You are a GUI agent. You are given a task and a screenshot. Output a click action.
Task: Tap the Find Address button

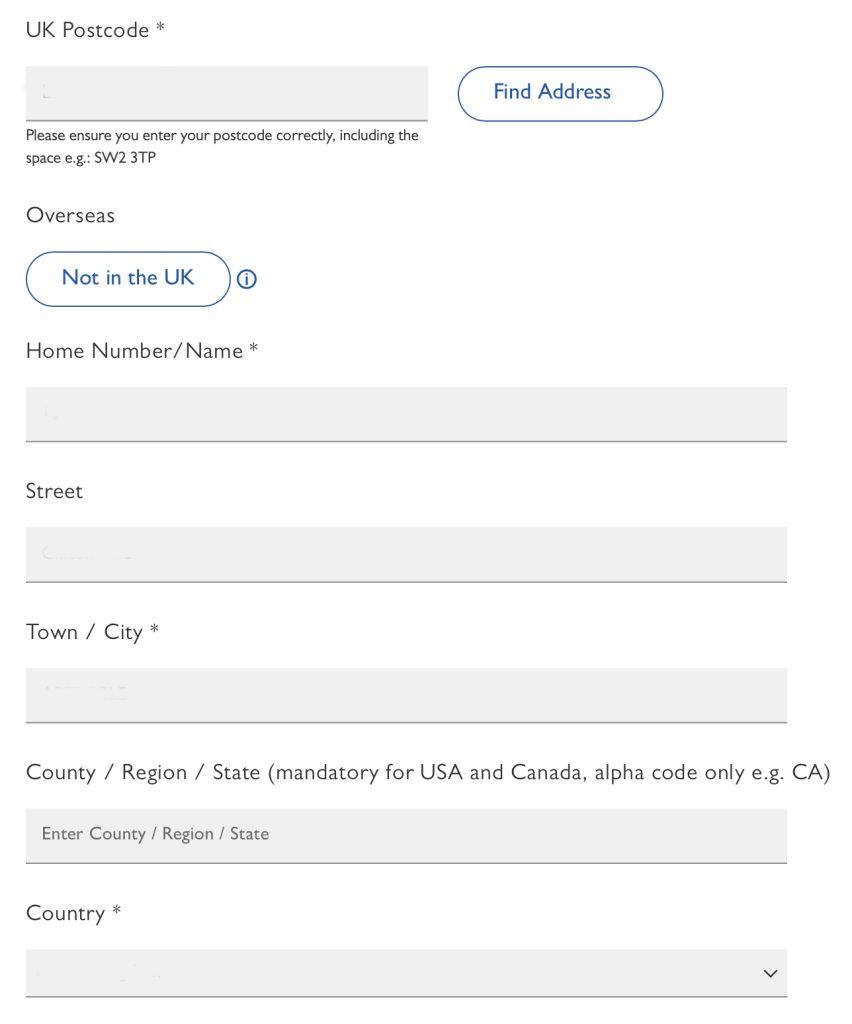tap(560, 94)
